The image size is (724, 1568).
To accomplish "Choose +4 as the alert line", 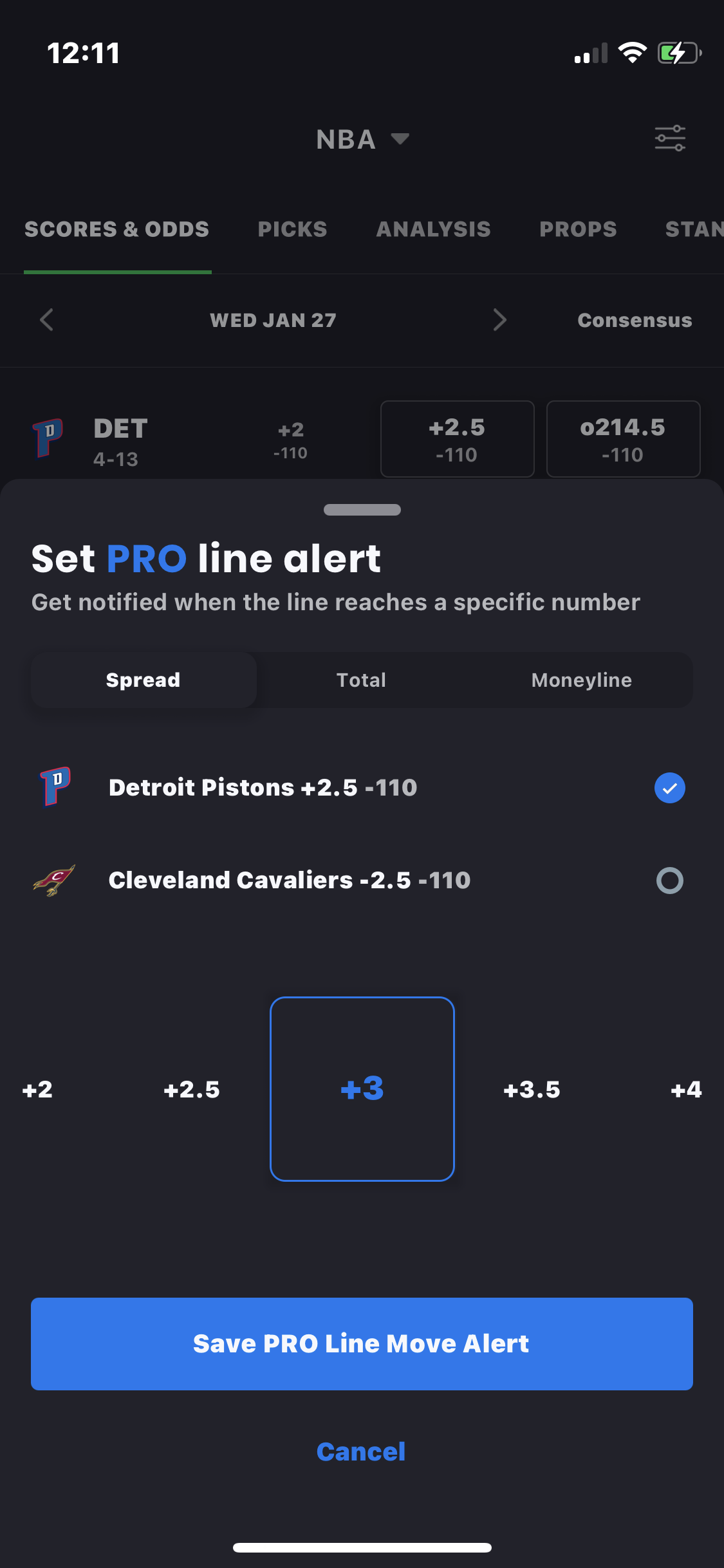I will pos(686,1090).
